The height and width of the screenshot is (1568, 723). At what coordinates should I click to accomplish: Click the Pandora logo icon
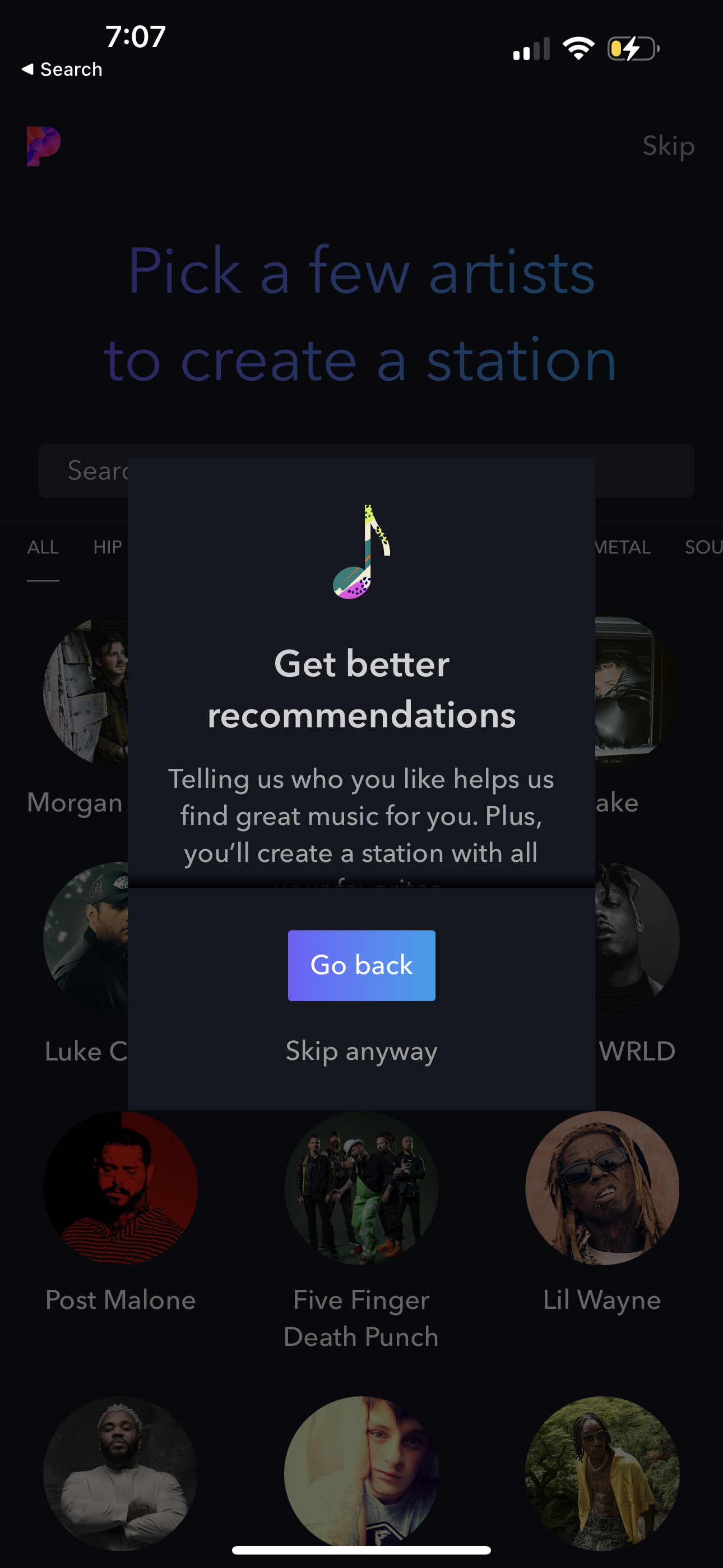(41, 146)
